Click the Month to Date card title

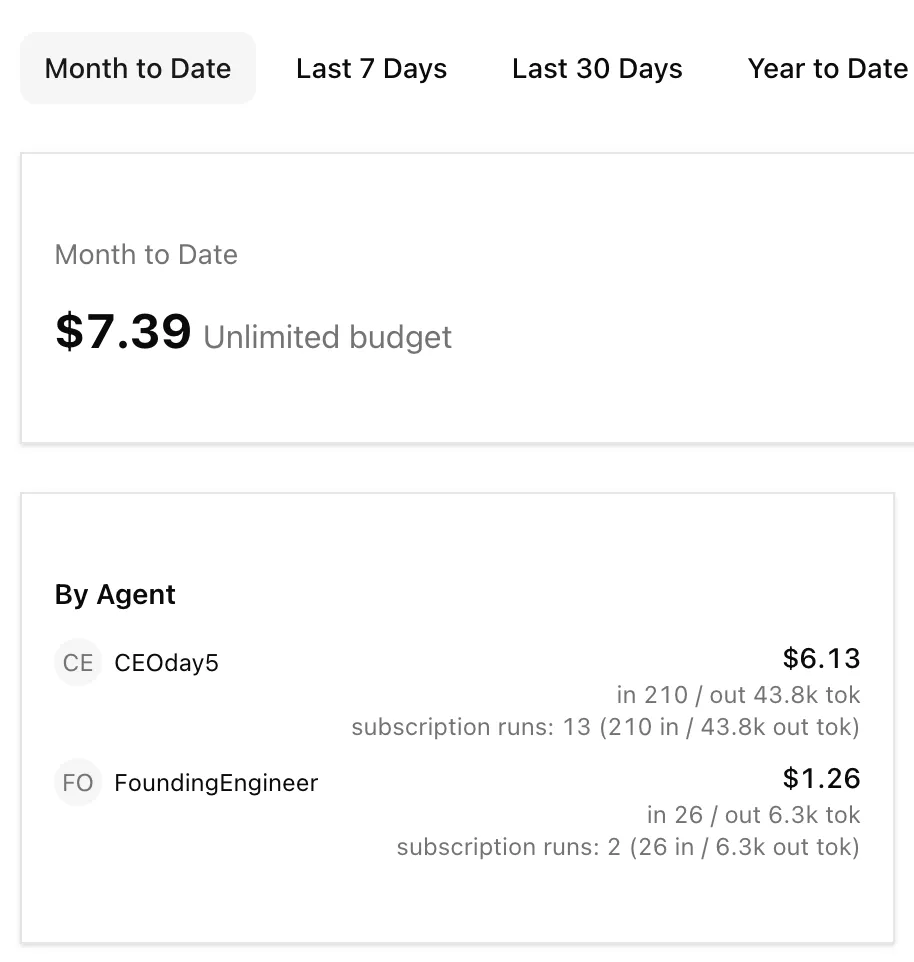tap(146, 255)
